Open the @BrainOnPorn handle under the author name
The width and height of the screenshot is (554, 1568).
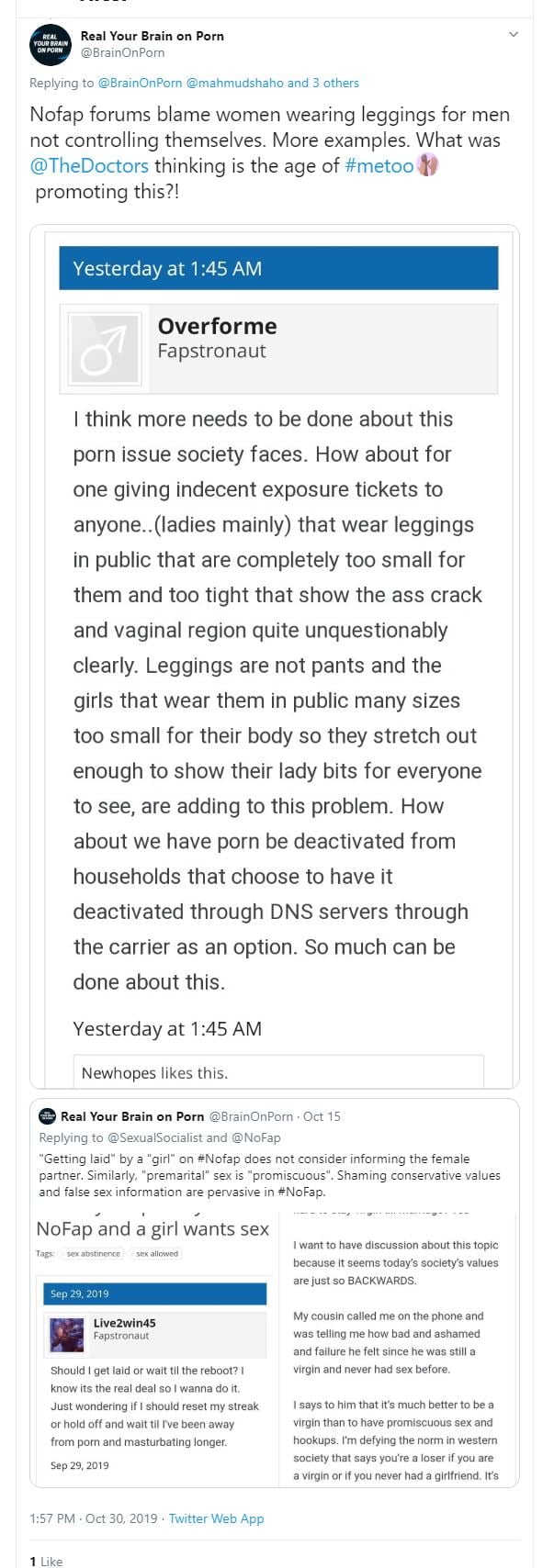(x=122, y=53)
